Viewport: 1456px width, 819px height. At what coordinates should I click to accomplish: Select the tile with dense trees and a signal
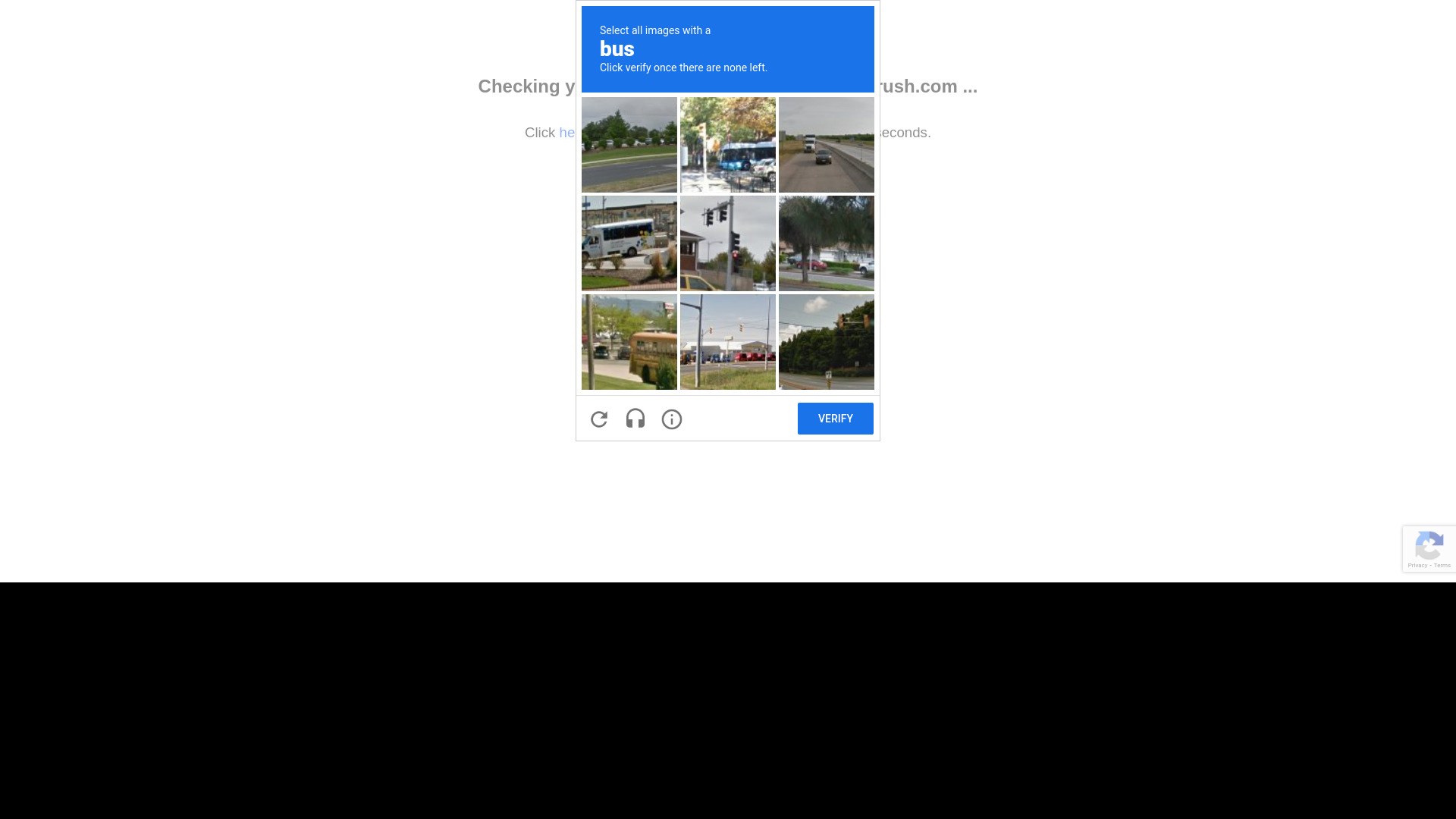pos(826,342)
